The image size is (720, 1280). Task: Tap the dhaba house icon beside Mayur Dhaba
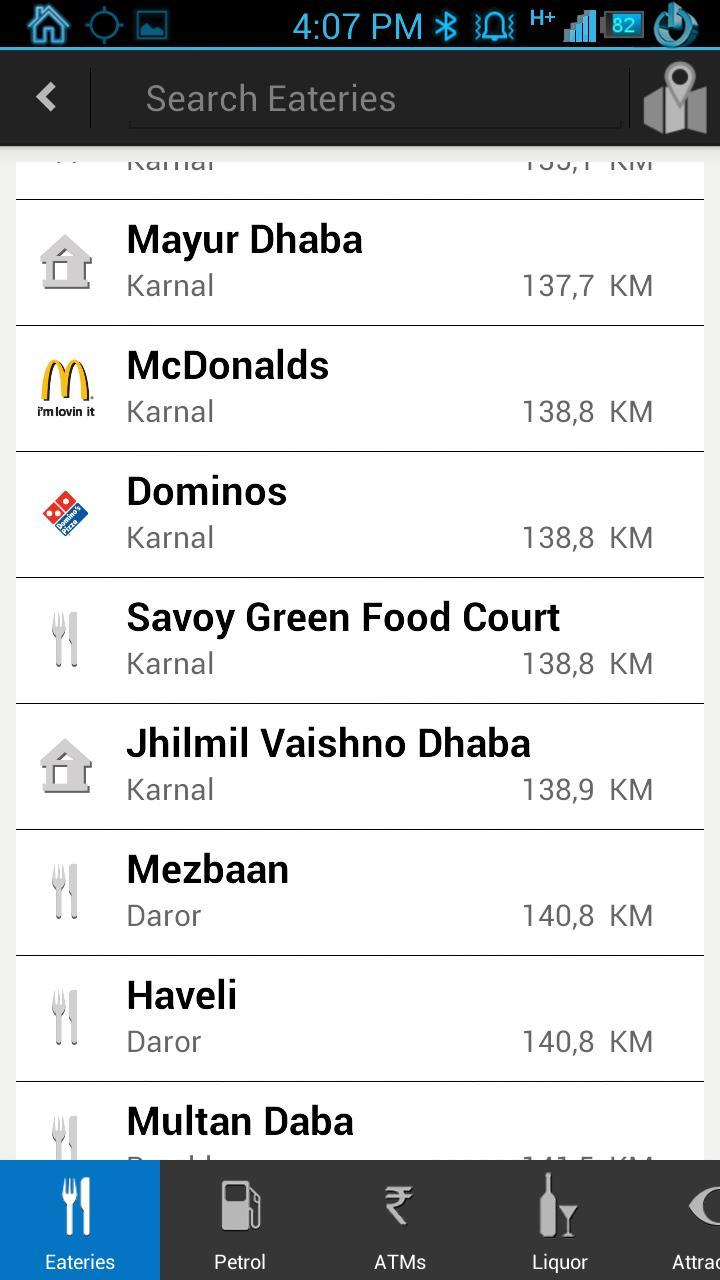coord(66,261)
